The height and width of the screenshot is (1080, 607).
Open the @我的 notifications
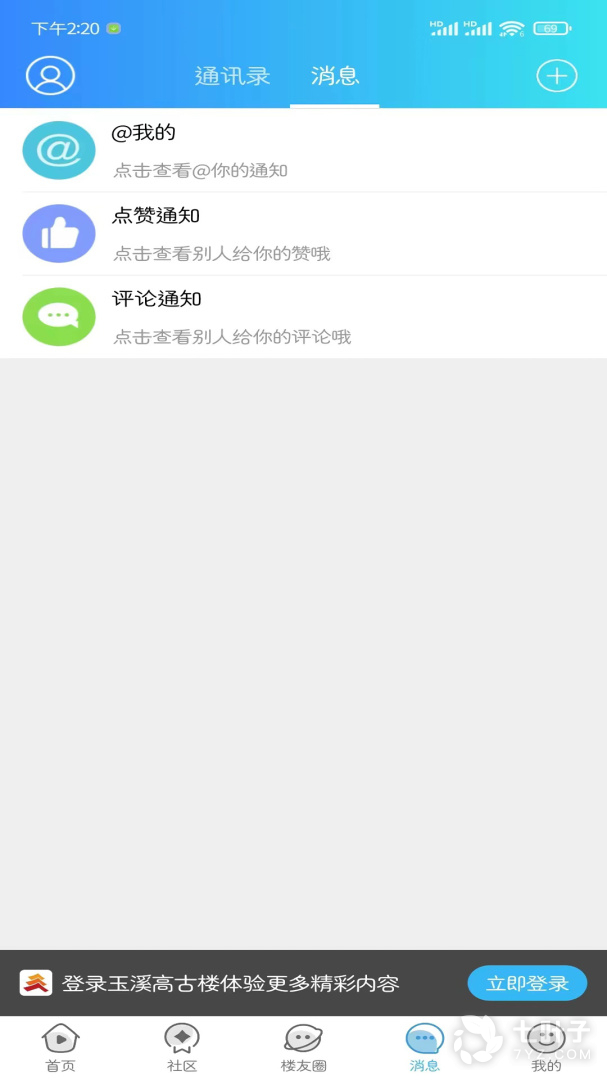[303, 150]
